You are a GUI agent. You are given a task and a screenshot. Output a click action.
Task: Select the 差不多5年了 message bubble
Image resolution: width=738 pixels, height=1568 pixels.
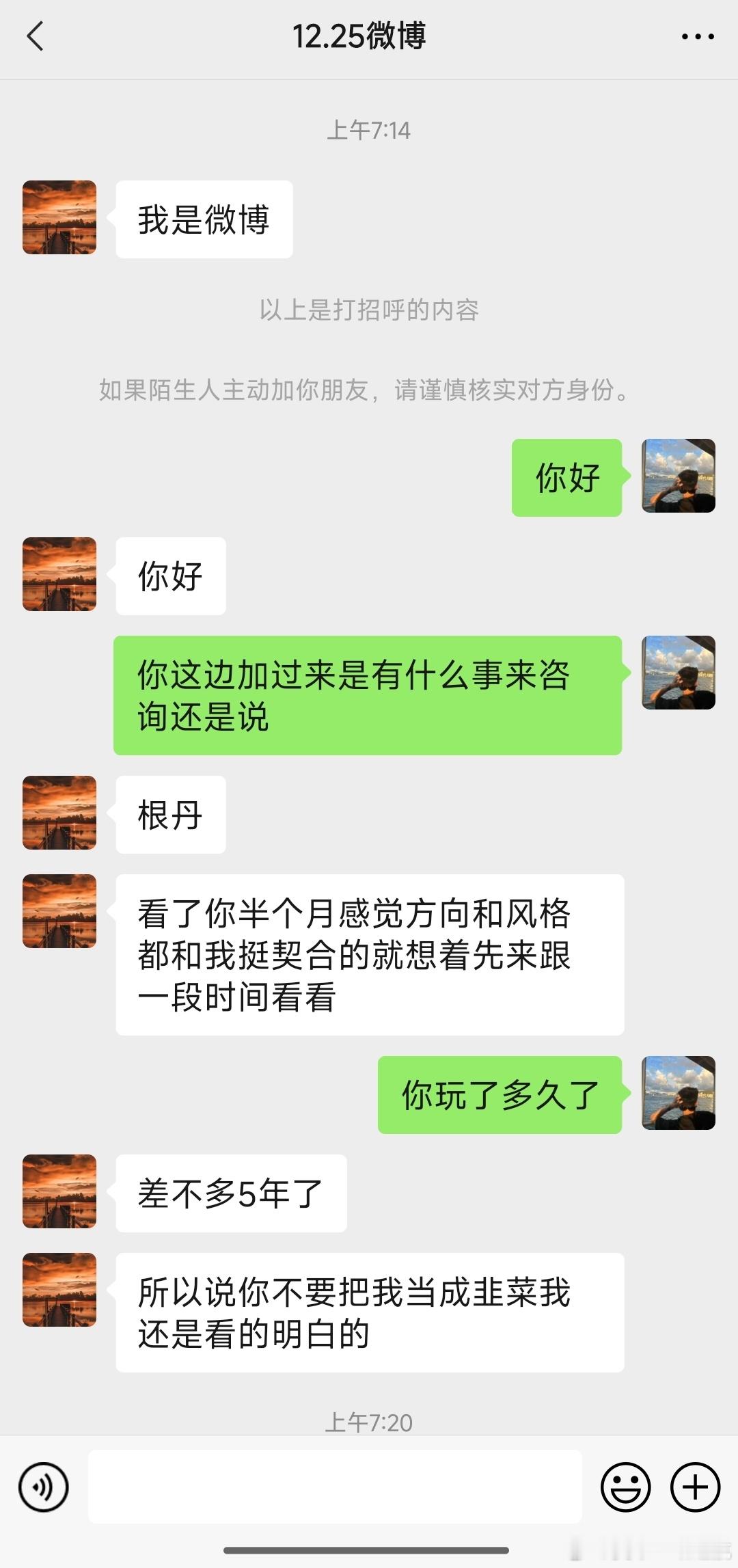point(232,1191)
